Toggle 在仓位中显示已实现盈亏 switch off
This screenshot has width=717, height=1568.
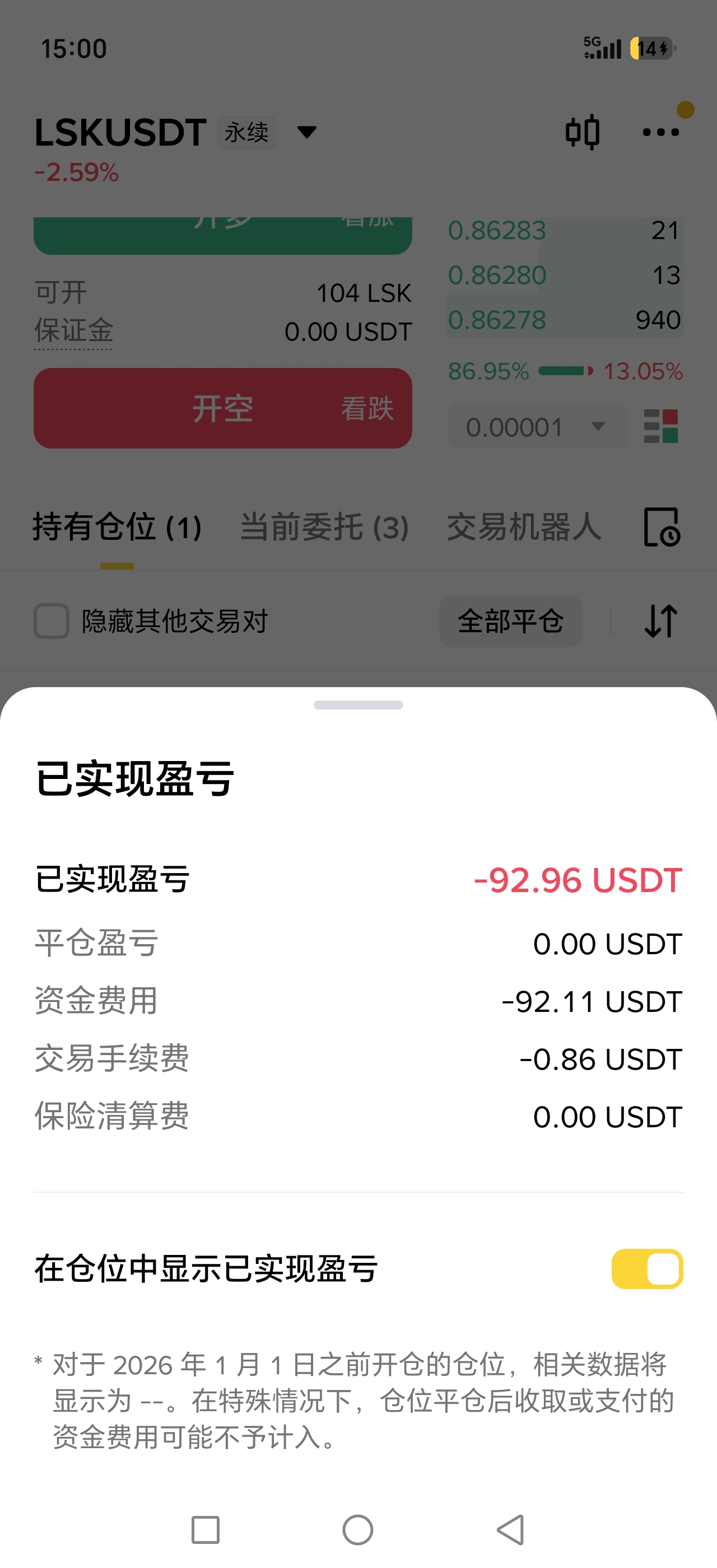647,1269
